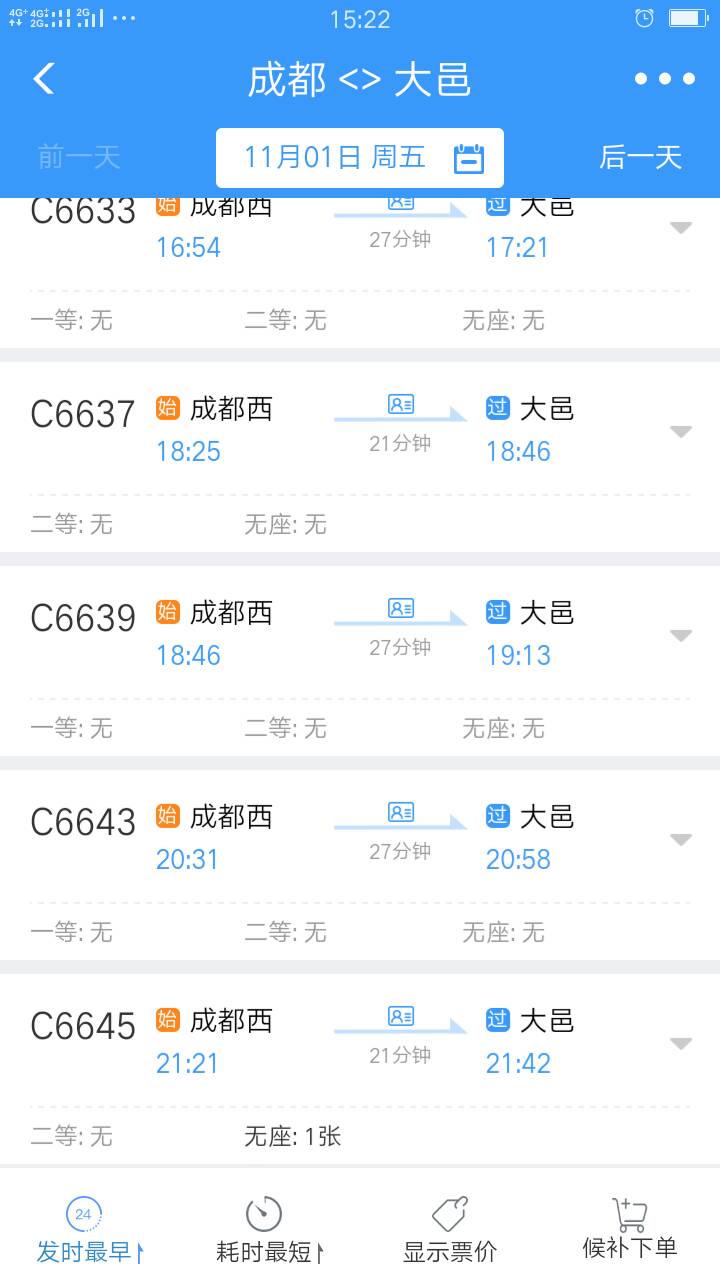Select train C6639 departing at 18:46

tap(360, 661)
